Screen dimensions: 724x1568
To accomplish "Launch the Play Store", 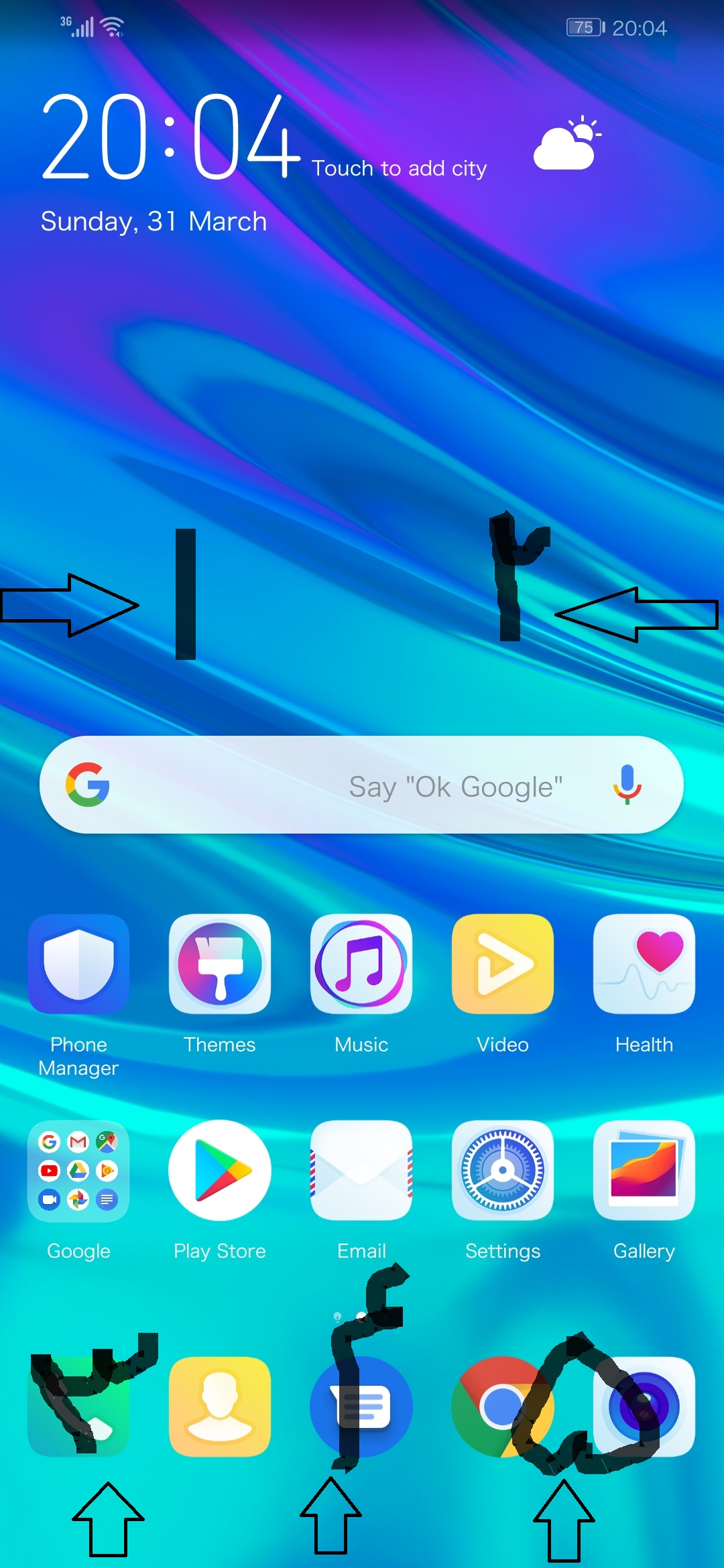I will tap(220, 1171).
